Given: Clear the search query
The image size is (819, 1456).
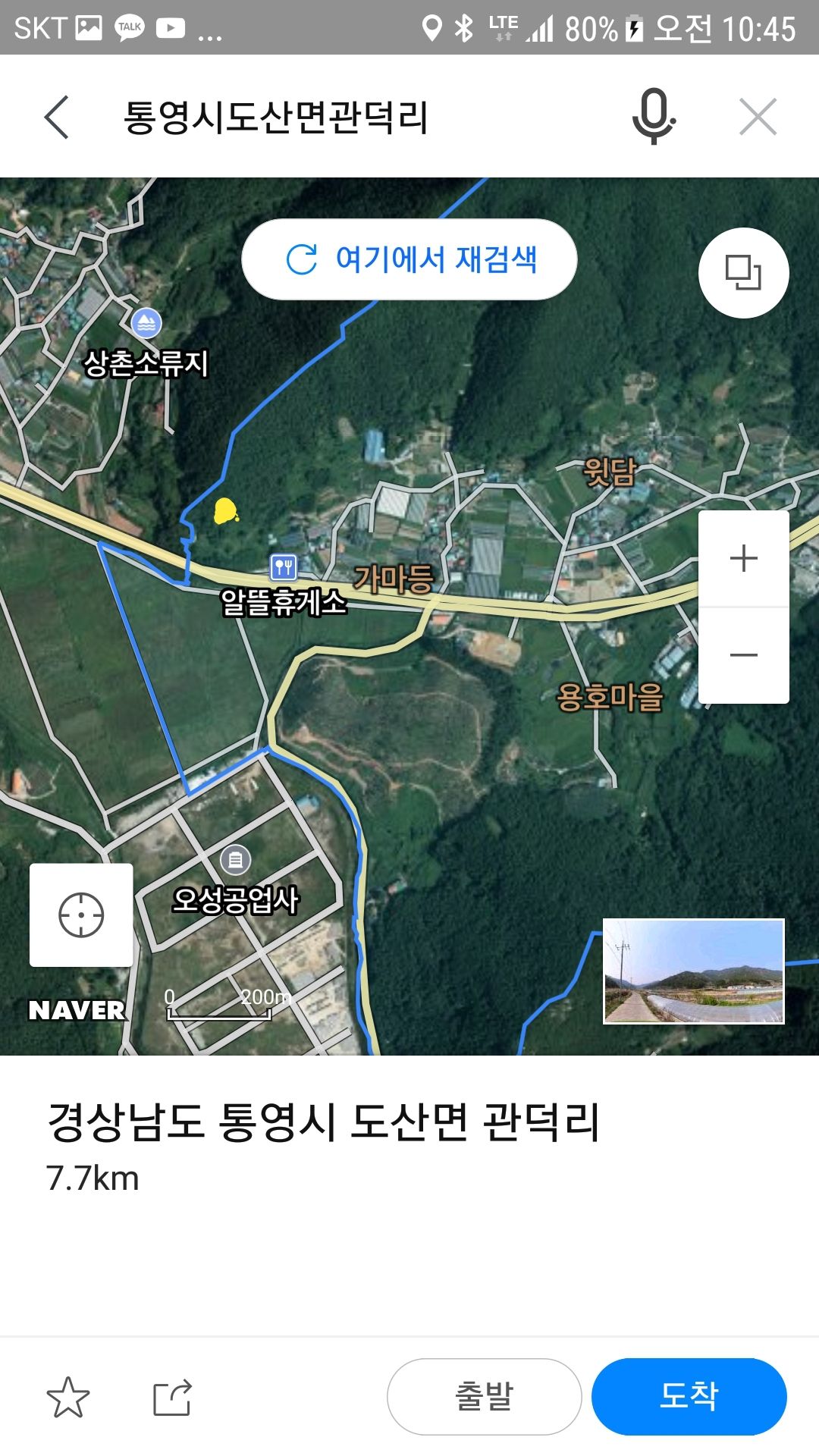Looking at the screenshot, I should coord(758,117).
